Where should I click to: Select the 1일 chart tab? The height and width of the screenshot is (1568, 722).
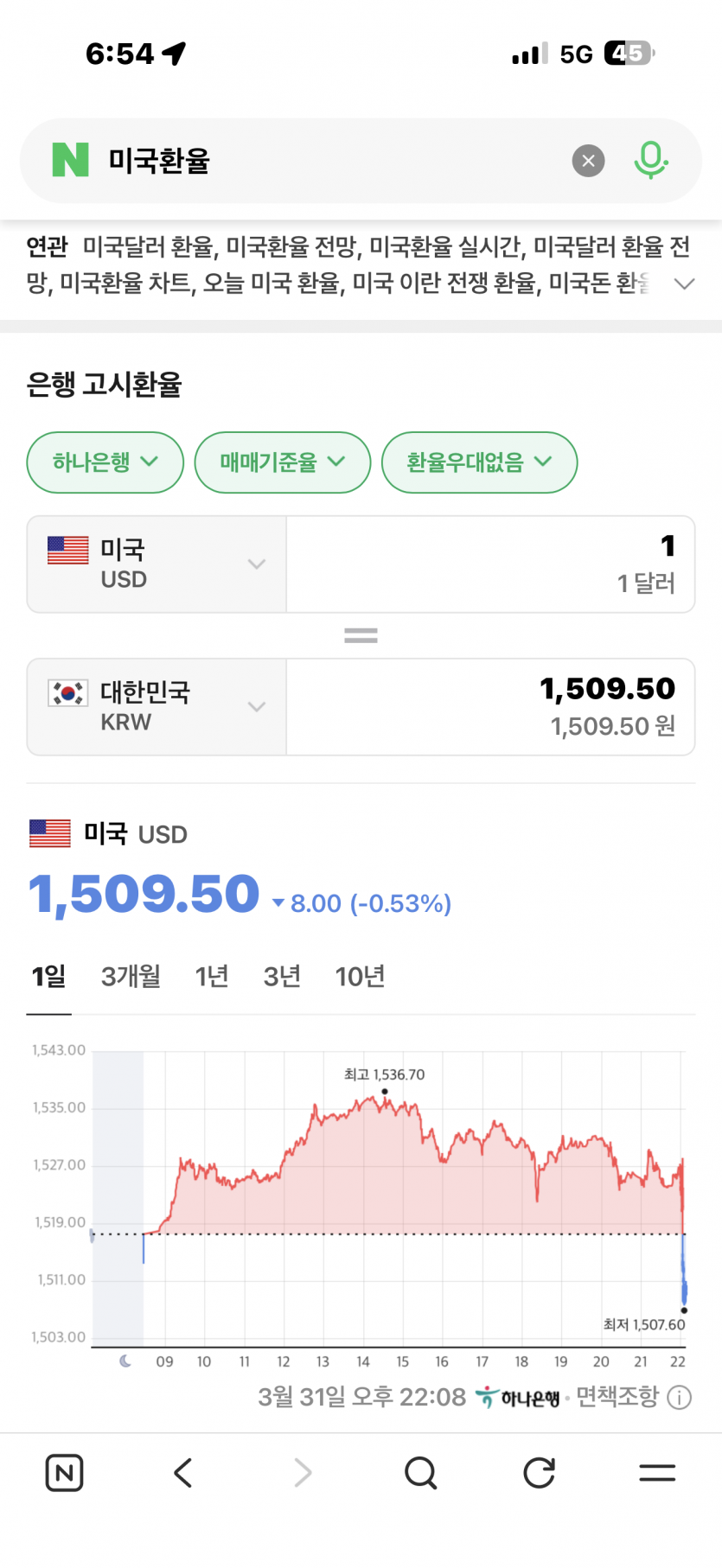(48, 977)
